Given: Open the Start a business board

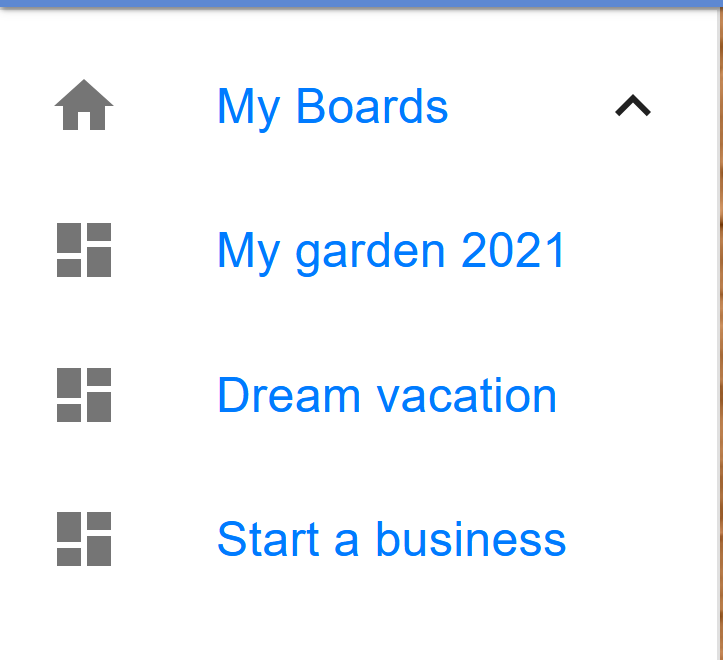Looking at the screenshot, I should point(391,540).
